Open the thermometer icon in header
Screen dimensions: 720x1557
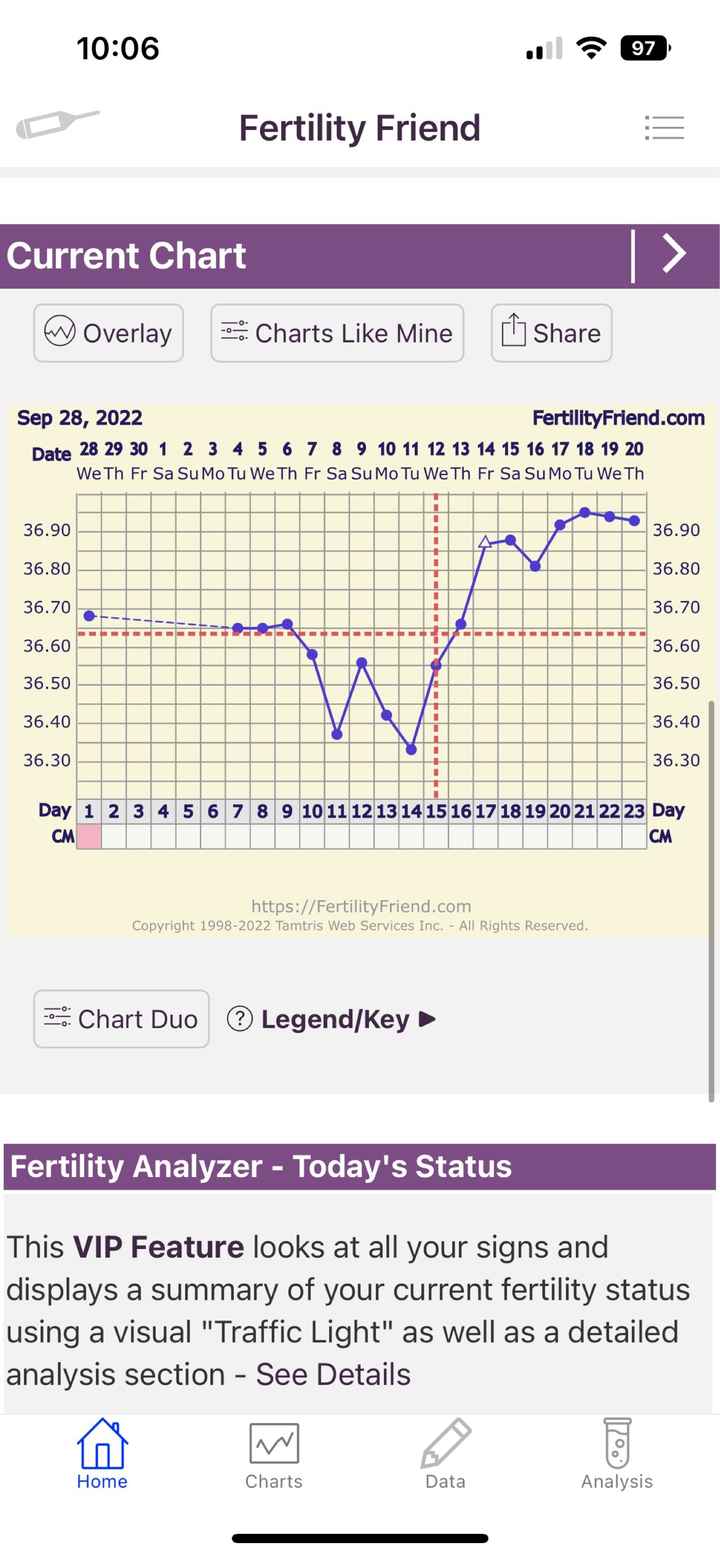(57, 124)
